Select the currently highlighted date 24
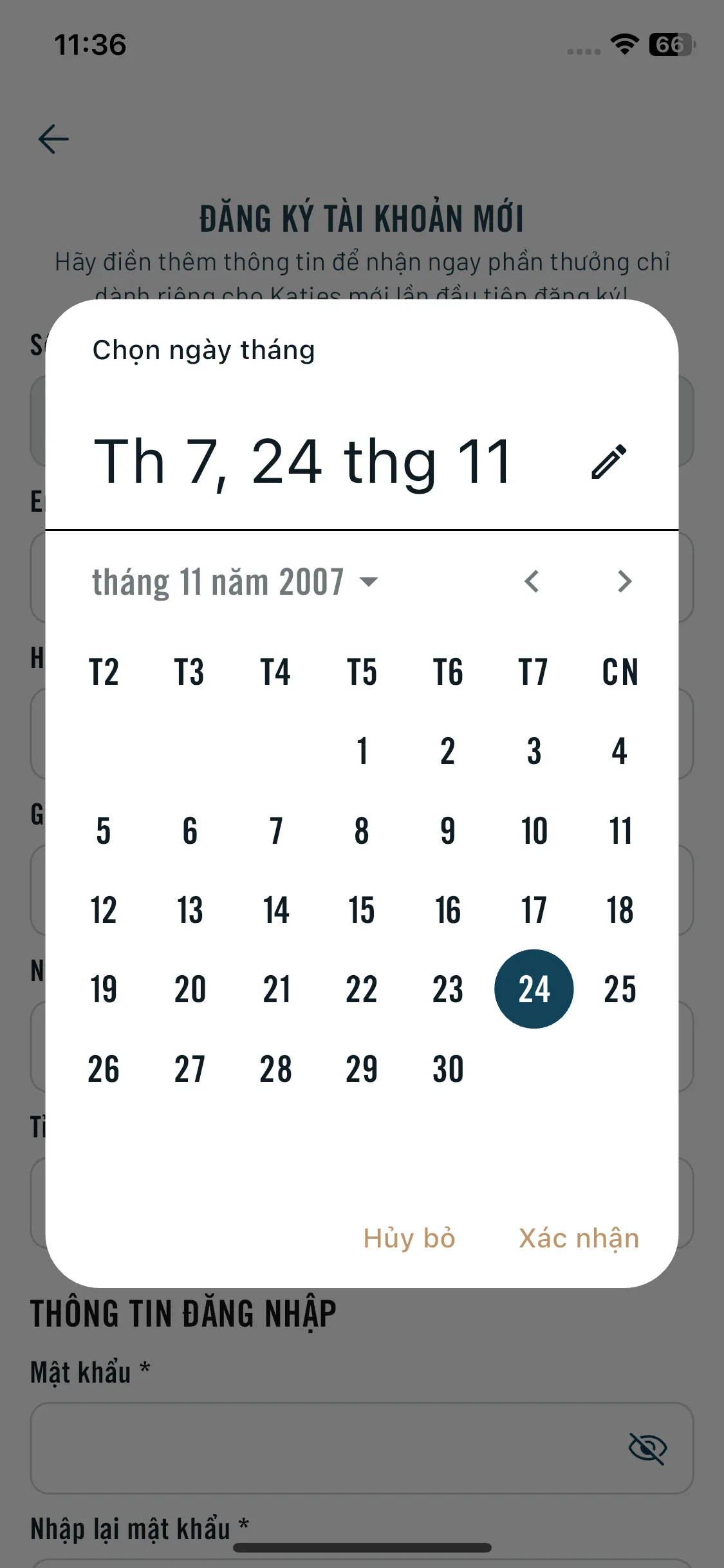The height and width of the screenshot is (1568, 724). pyautogui.click(x=534, y=989)
